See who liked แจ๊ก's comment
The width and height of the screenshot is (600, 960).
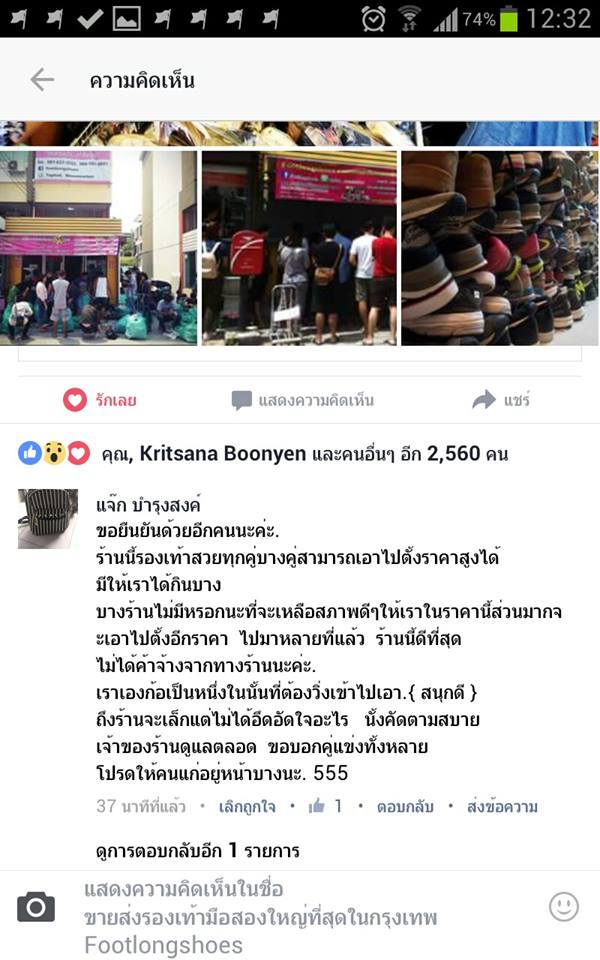pos(326,806)
